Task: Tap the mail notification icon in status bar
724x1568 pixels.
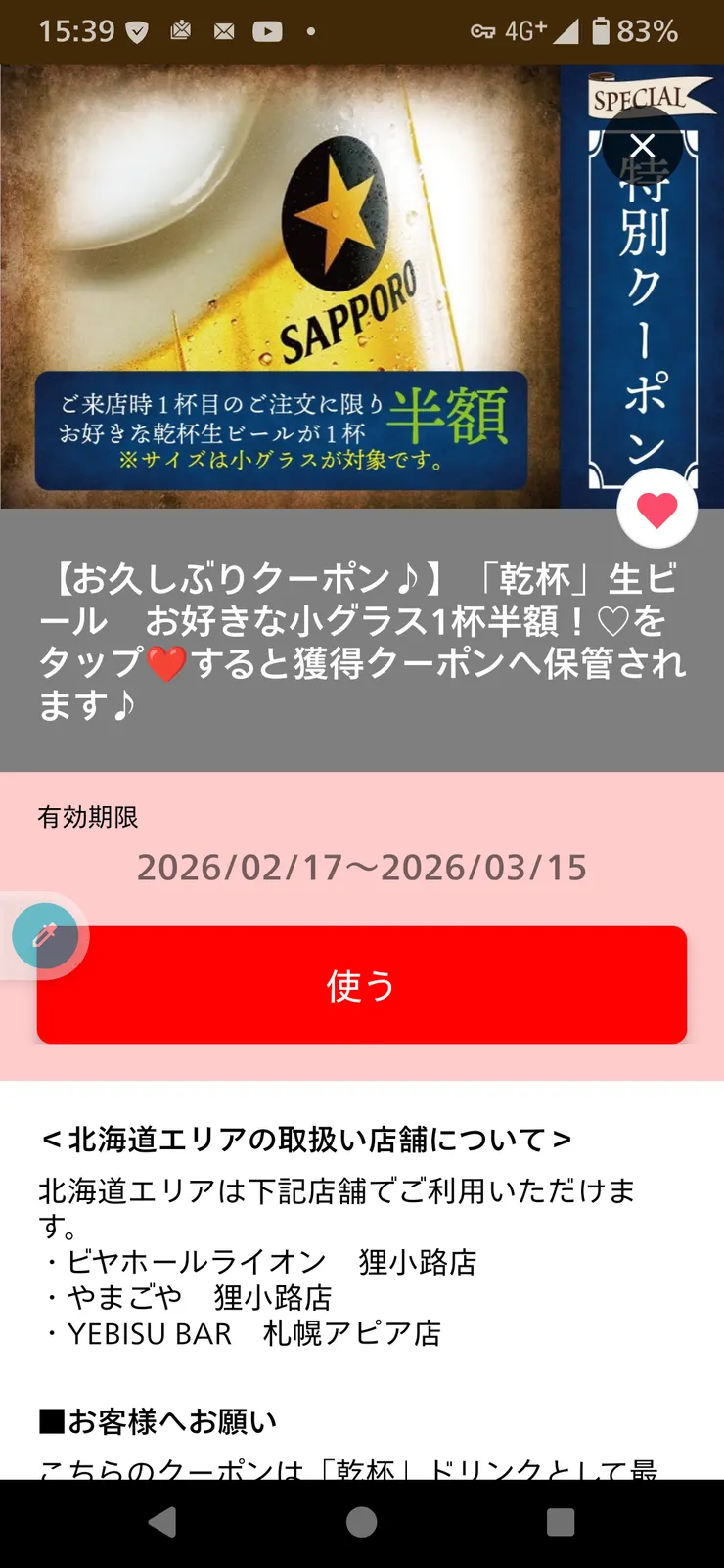Action: click(x=223, y=29)
